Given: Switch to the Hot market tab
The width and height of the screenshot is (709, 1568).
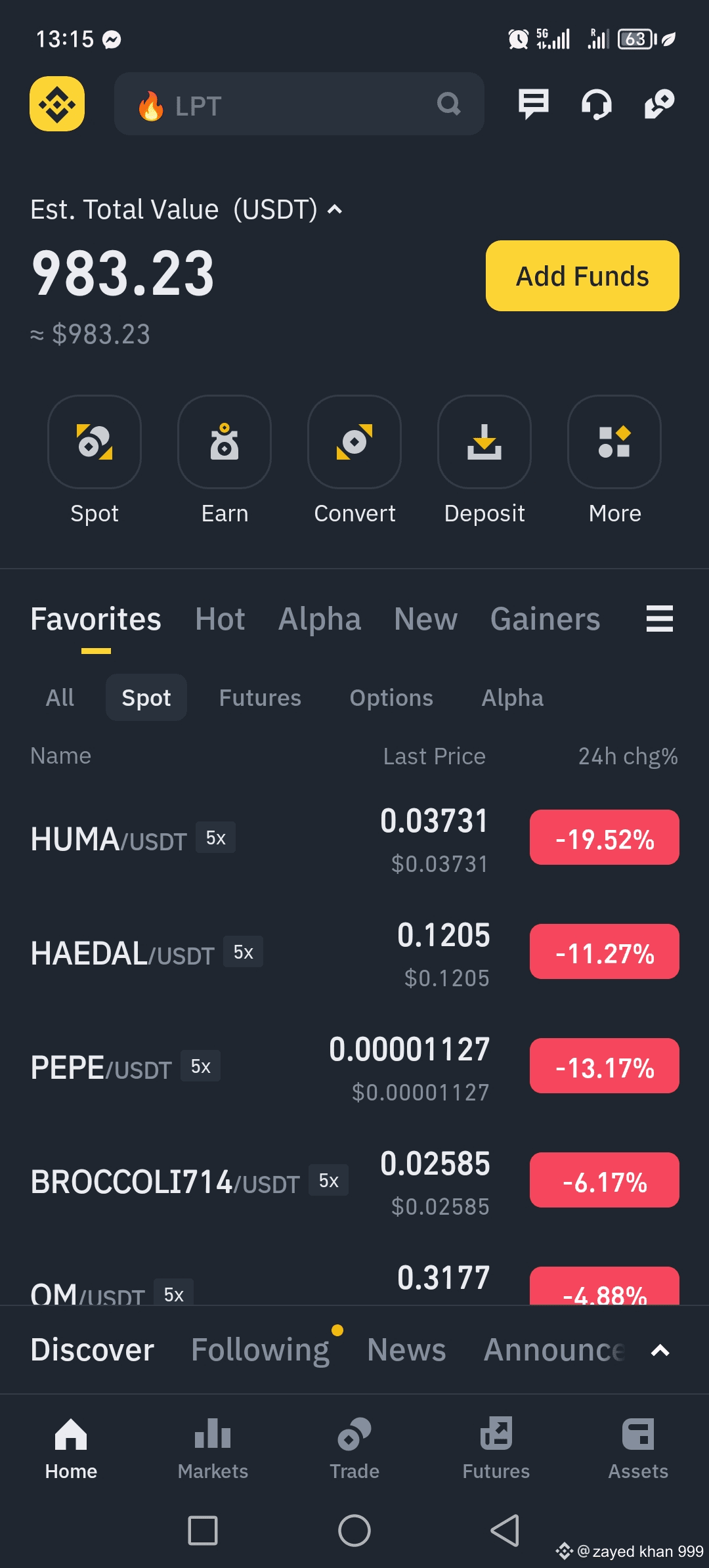Looking at the screenshot, I should [220, 619].
